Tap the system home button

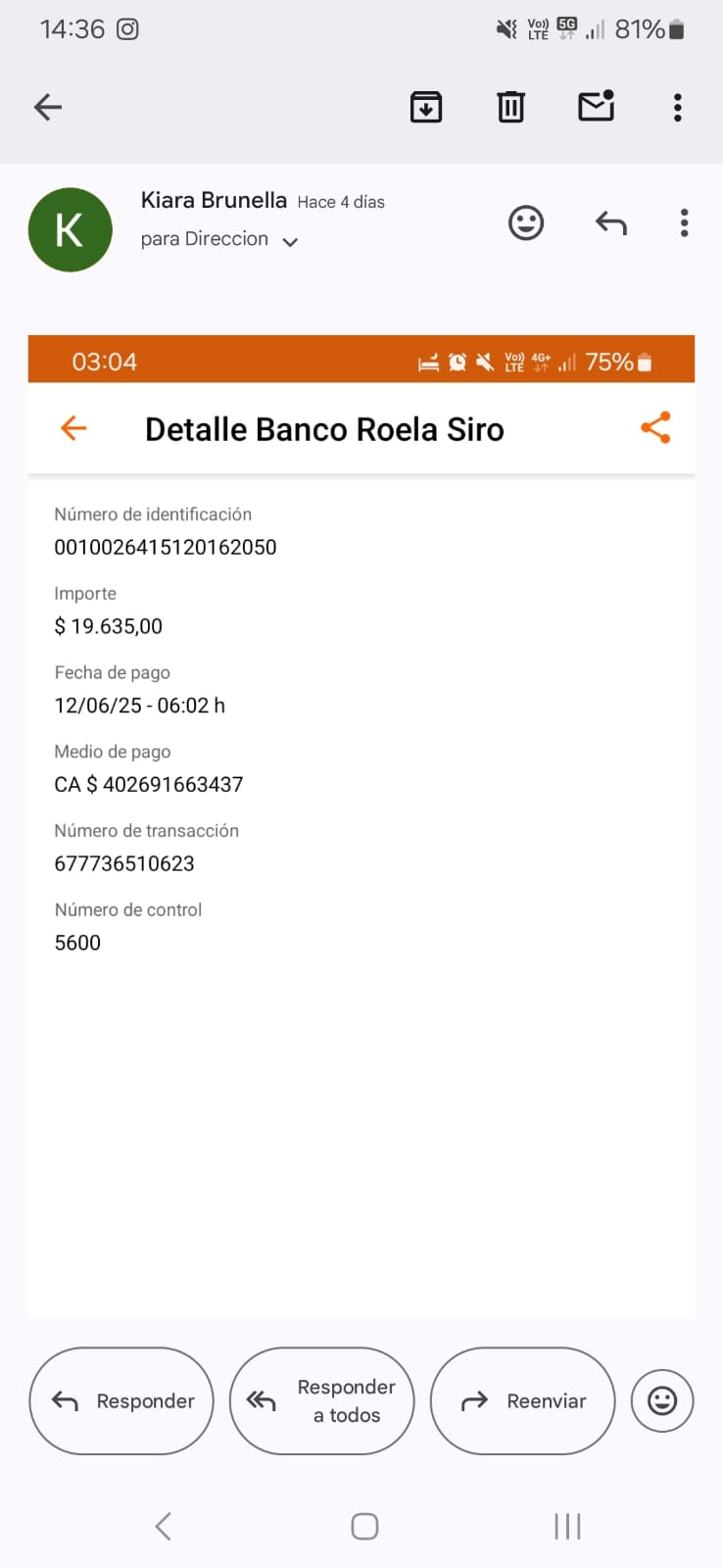pyautogui.click(x=364, y=1526)
